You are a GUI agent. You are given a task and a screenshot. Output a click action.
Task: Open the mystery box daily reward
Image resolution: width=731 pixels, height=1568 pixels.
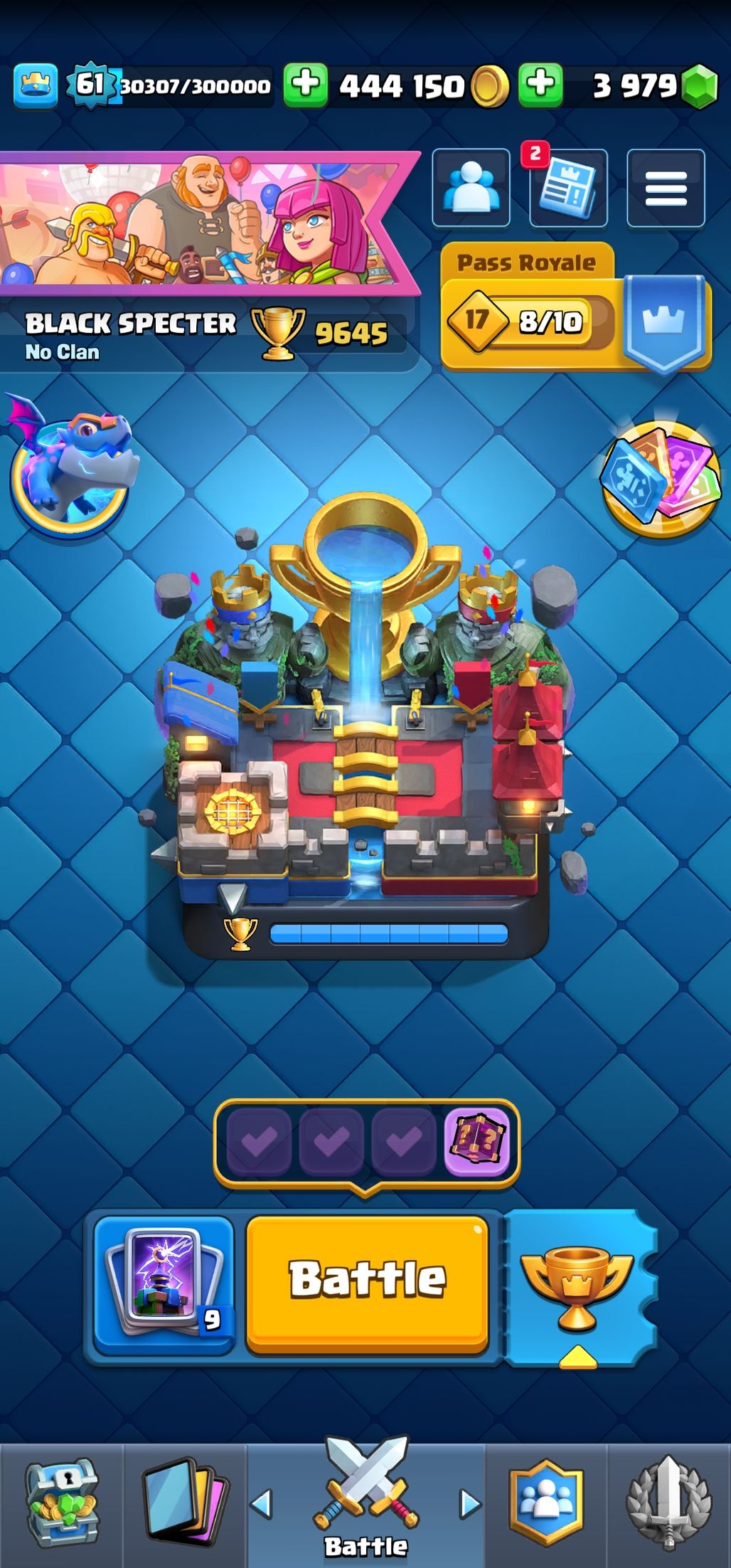point(476,1143)
